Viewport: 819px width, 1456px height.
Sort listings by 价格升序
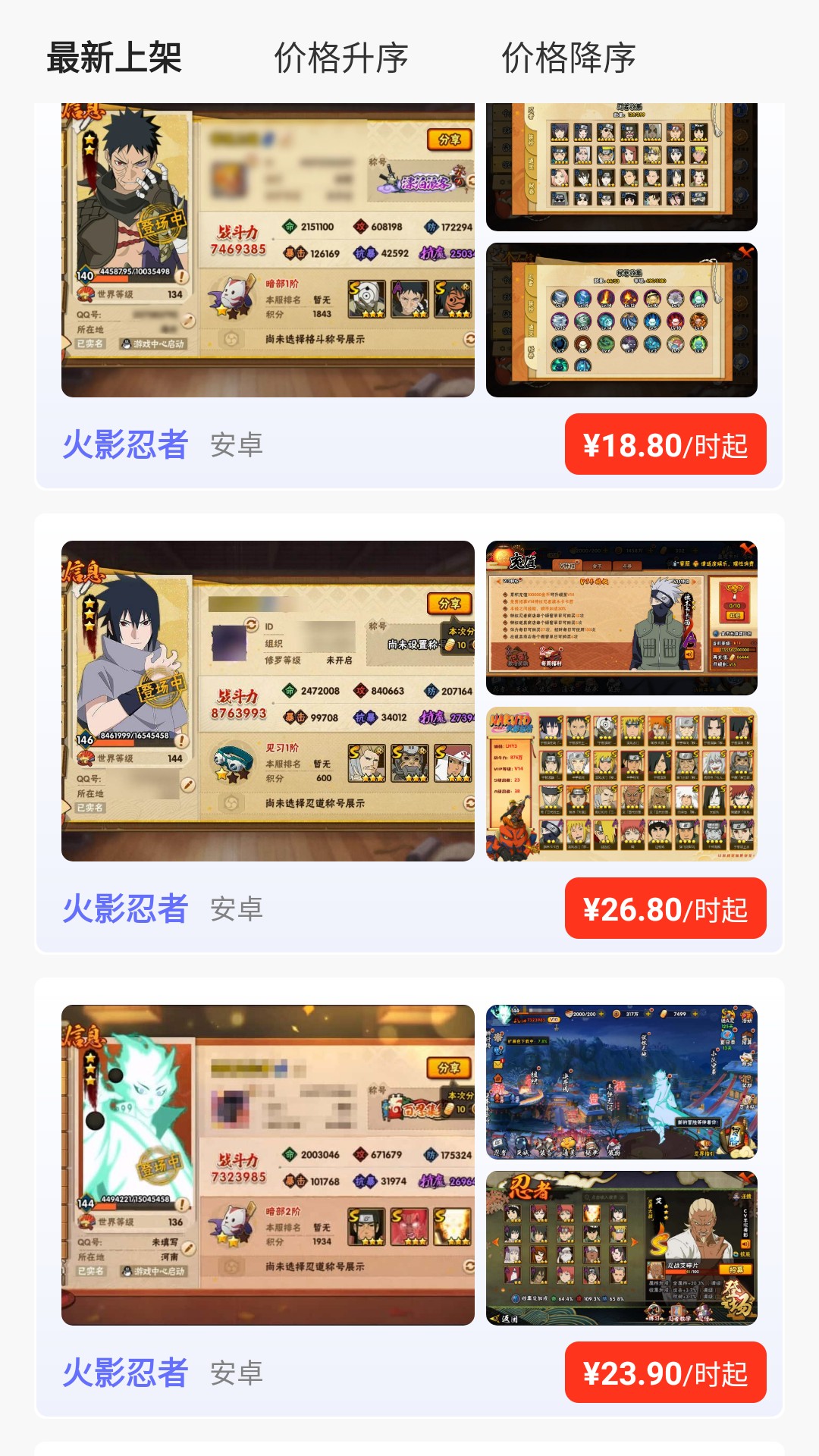(x=341, y=58)
